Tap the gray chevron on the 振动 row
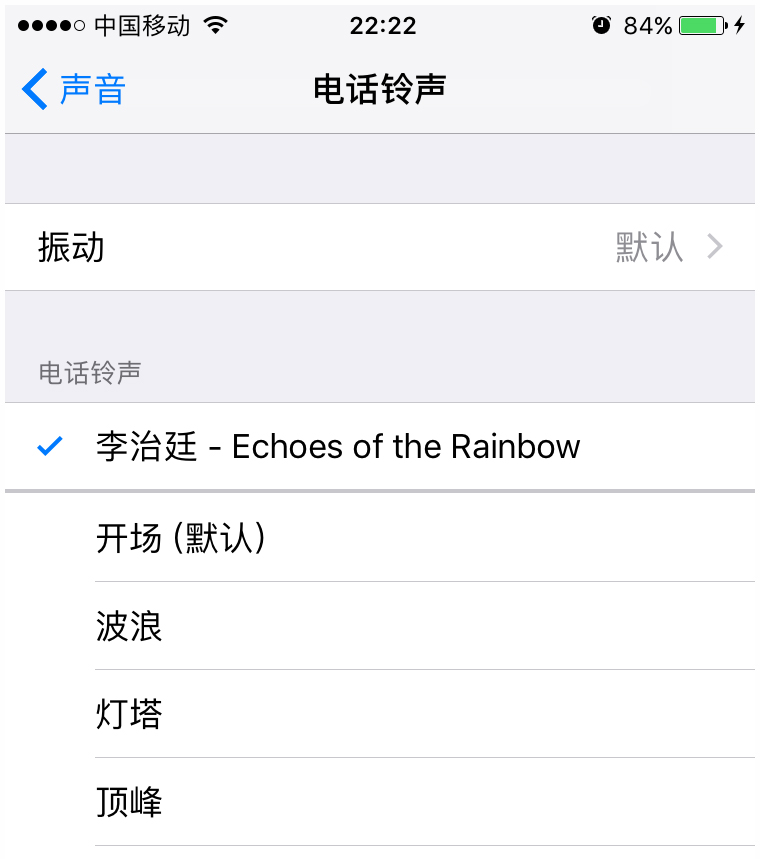This screenshot has height=859, width=760. [716, 246]
